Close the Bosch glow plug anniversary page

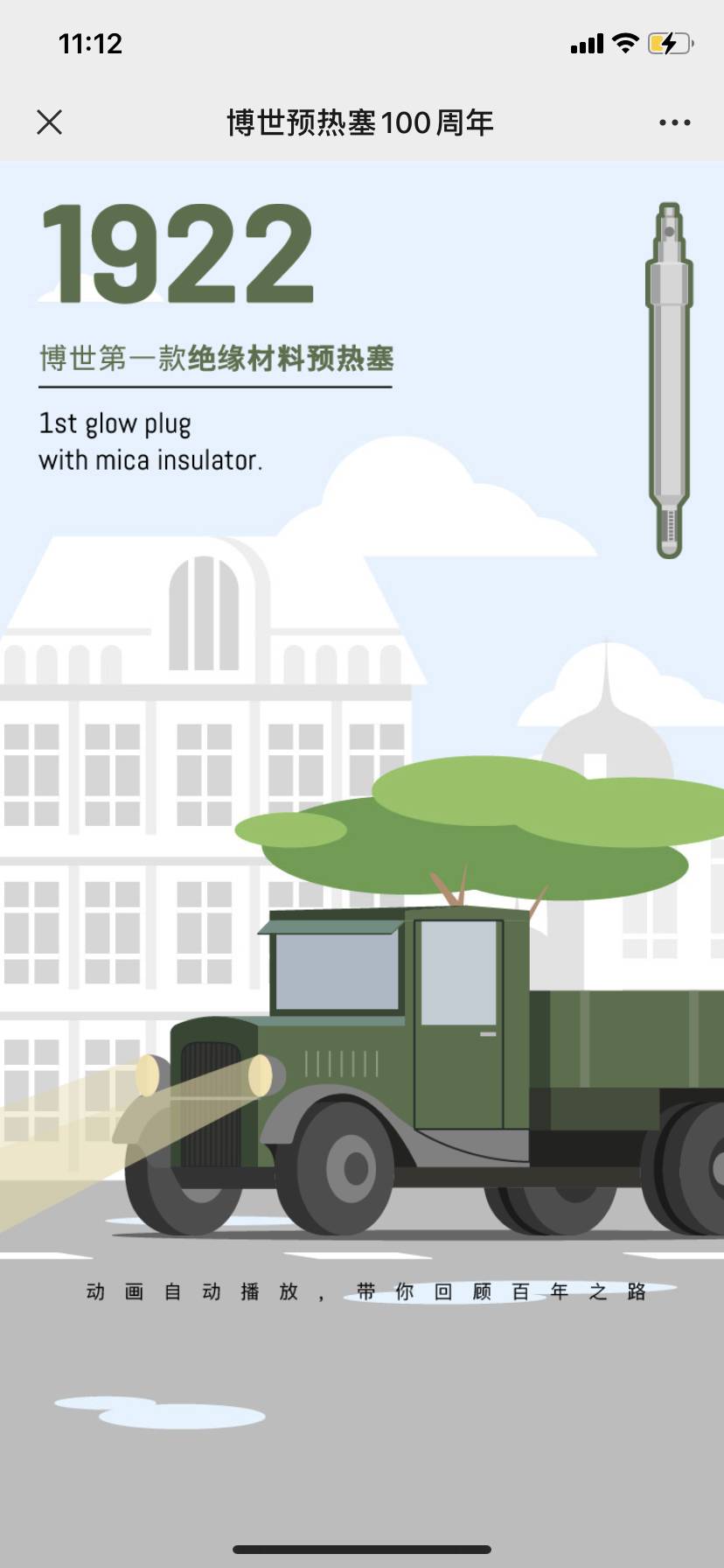(50, 122)
